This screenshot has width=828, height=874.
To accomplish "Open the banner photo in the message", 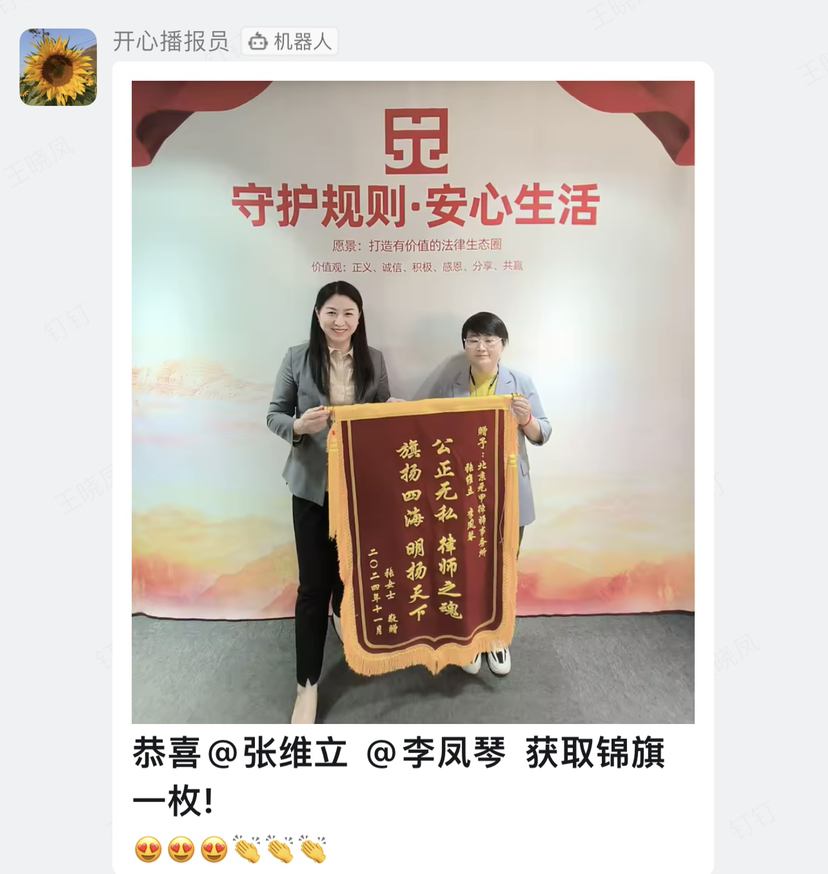I will (x=412, y=400).
